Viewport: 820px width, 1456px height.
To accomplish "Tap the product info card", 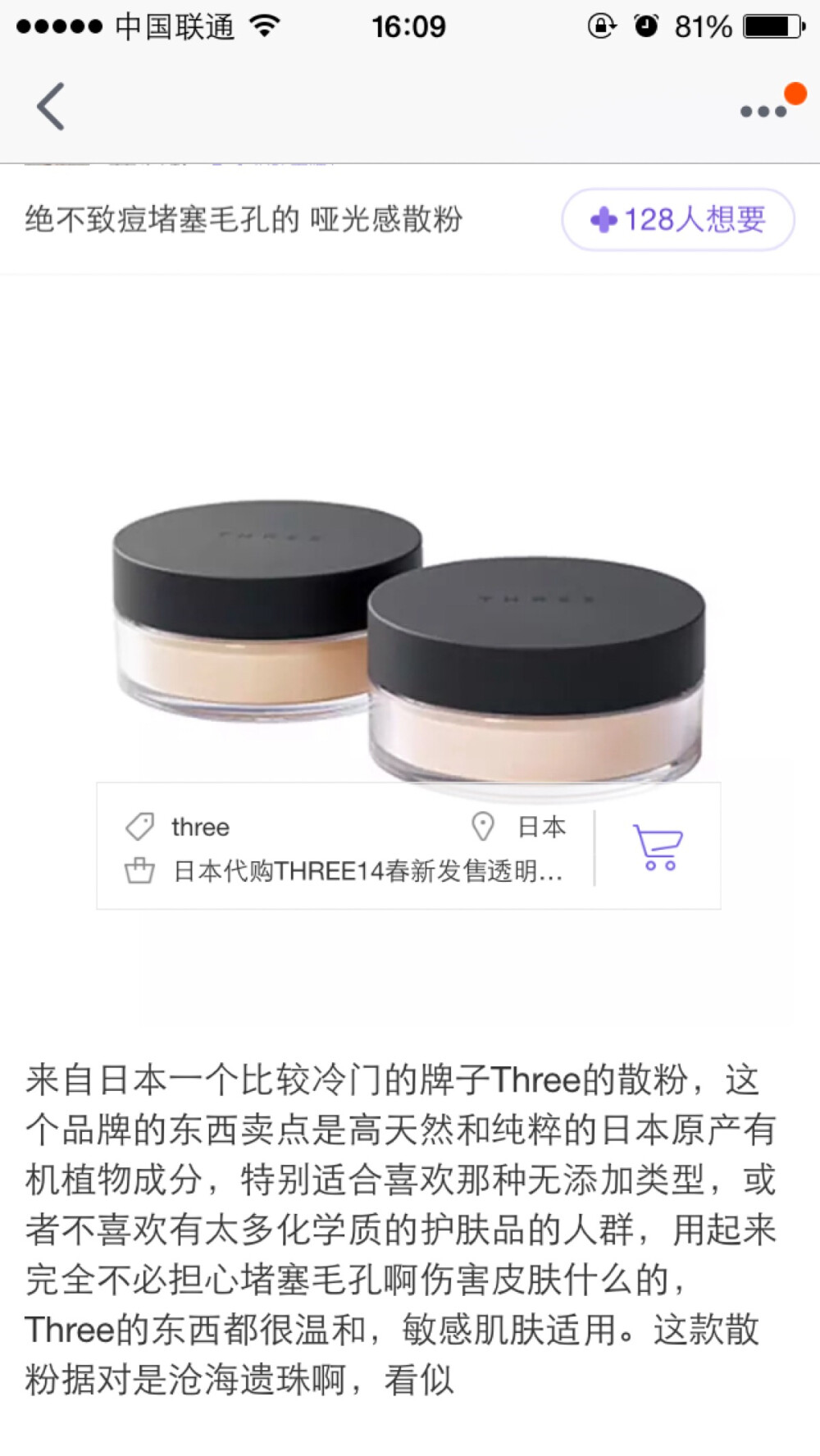I will click(x=410, y=845).
